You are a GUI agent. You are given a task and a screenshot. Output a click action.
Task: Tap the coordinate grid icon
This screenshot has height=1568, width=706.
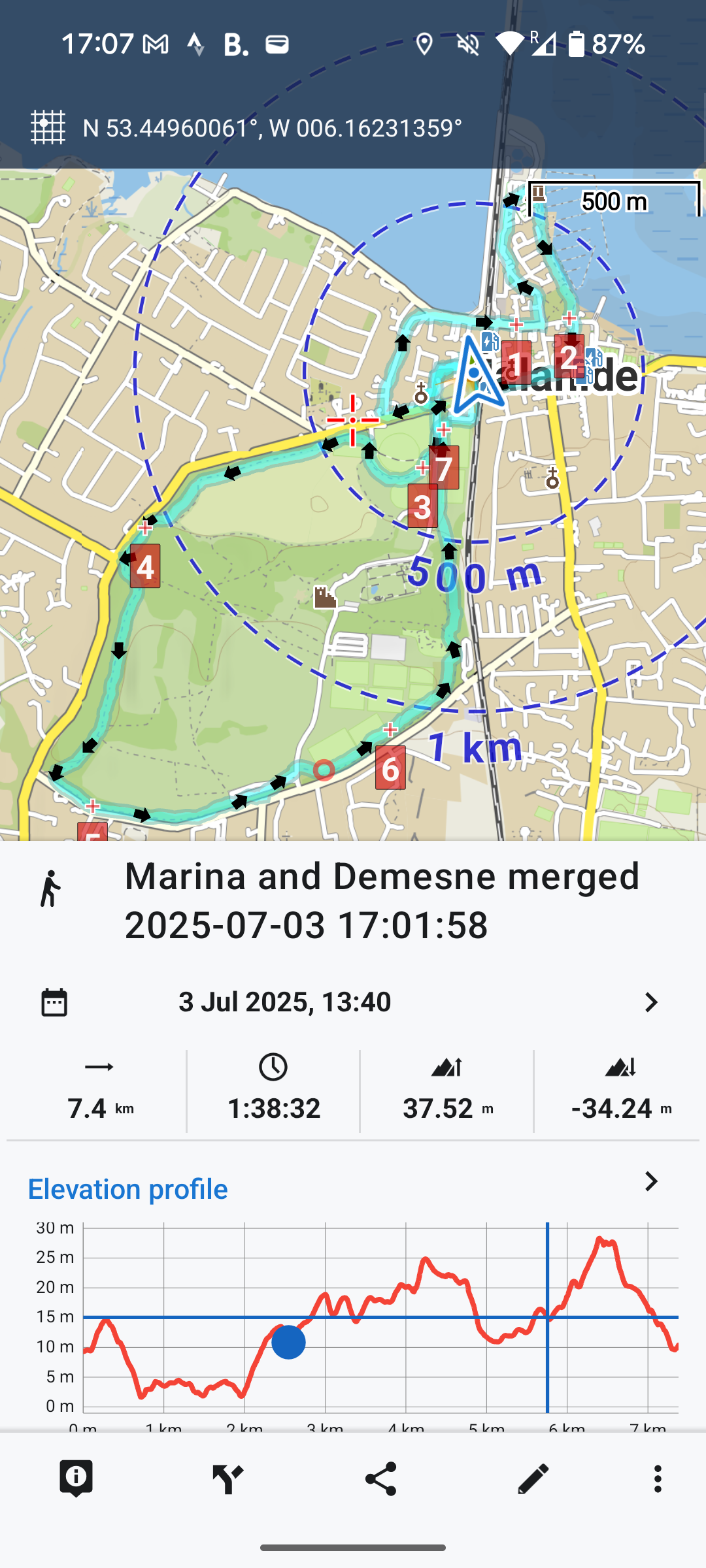(48, 127)
